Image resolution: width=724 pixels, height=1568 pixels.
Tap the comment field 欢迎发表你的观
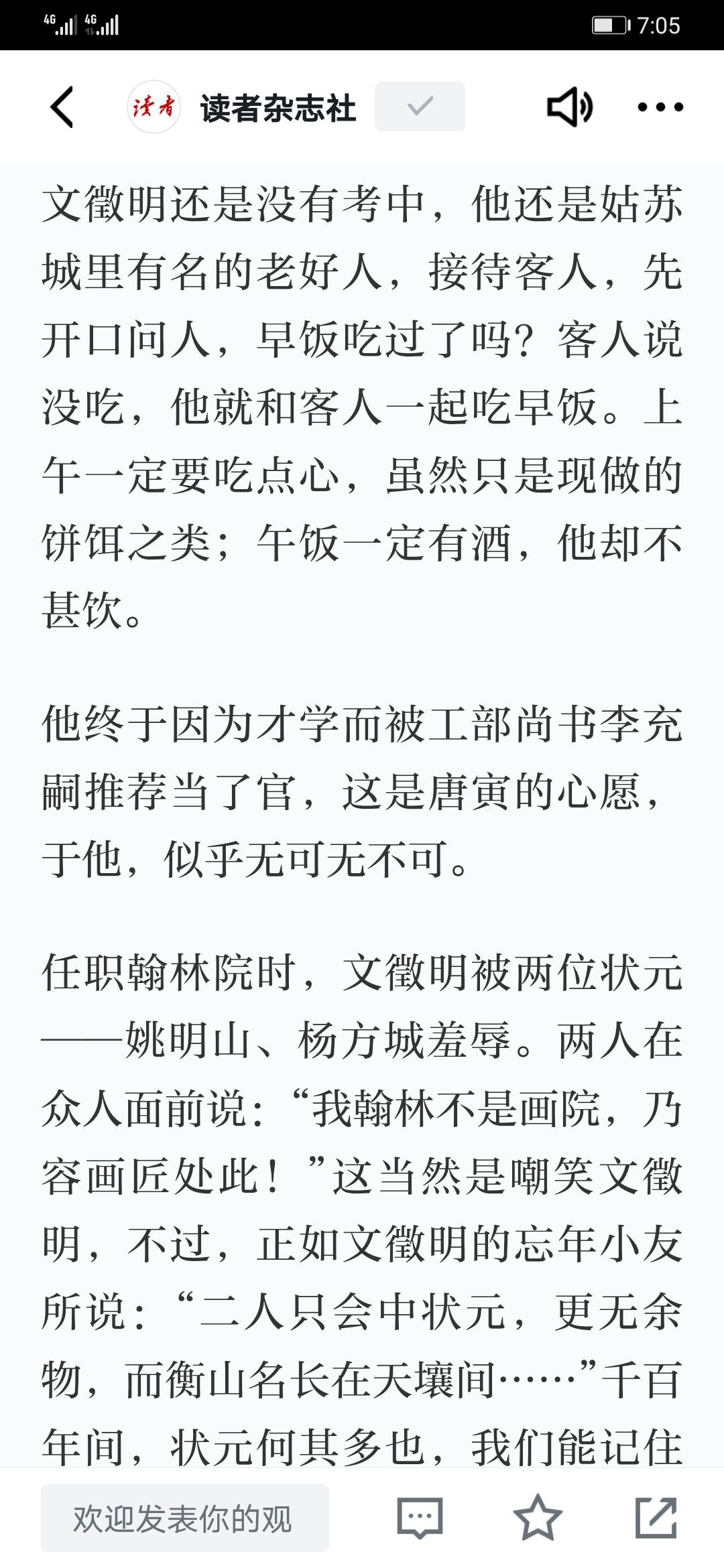(185, 1518)
